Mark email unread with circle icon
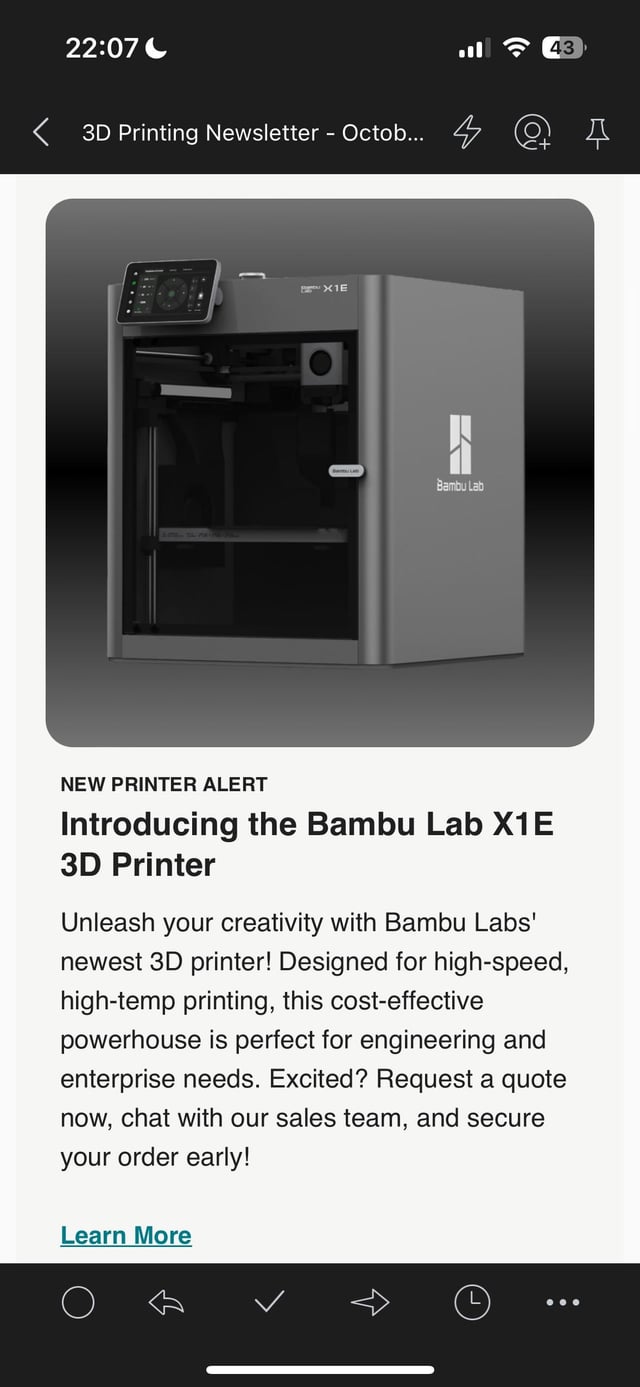640x1387 pixels. point(78,1302)
